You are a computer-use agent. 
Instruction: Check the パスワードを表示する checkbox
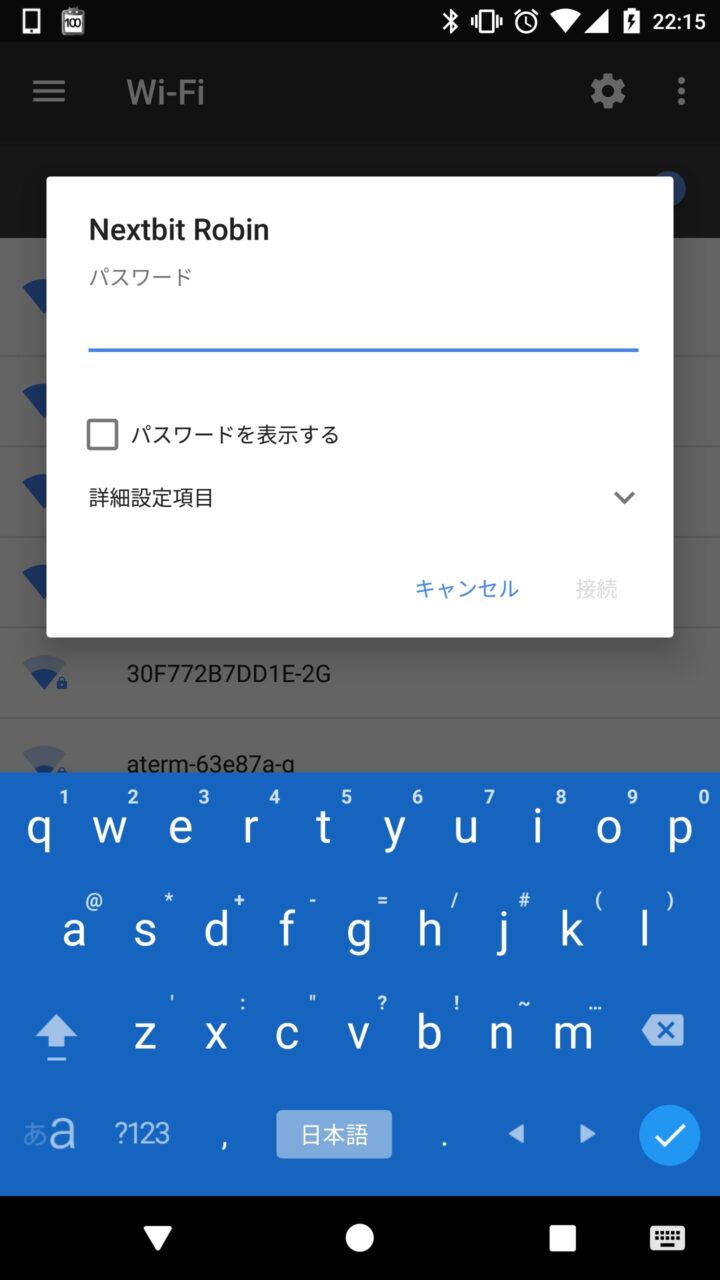coord(103,435)
